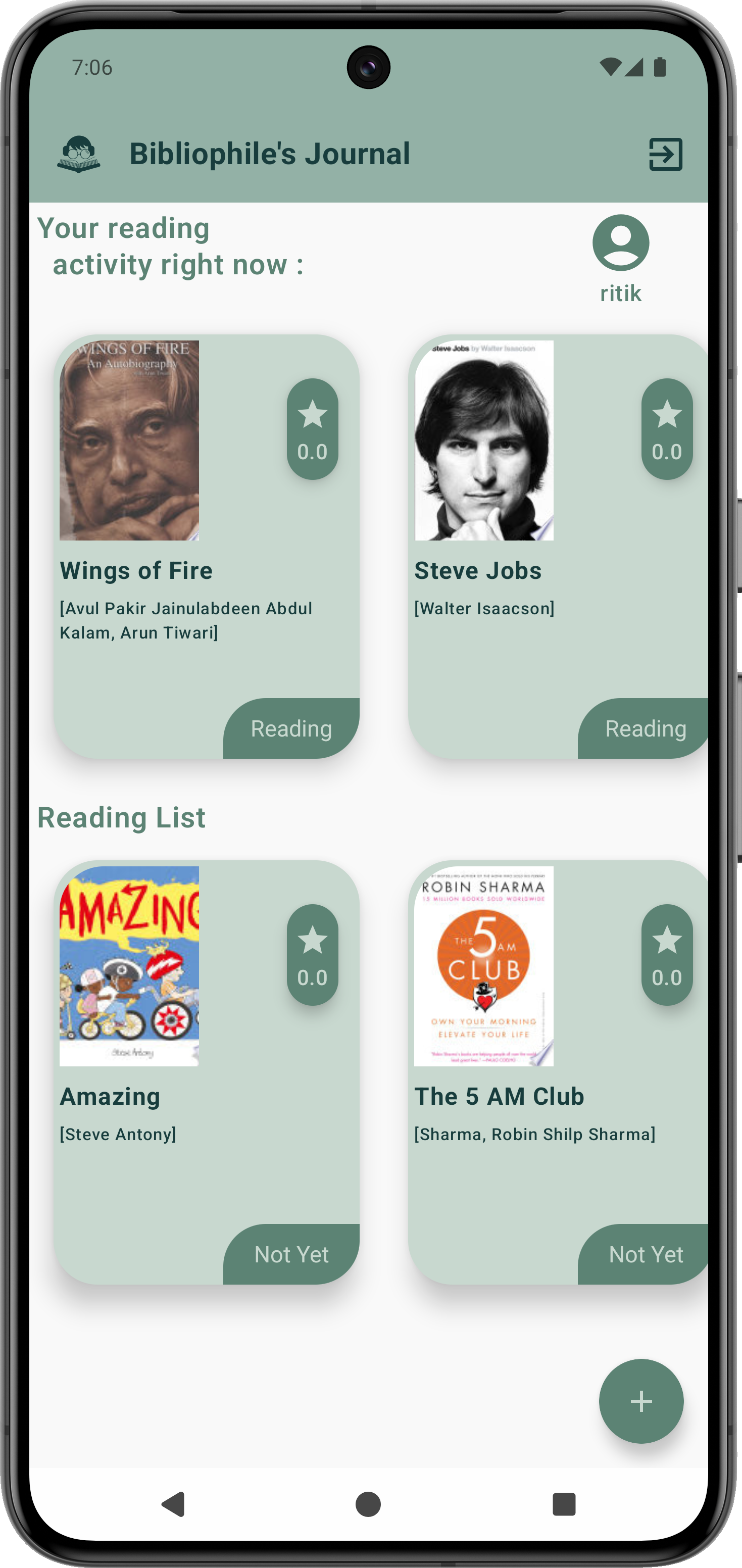742x1568 pixels.
Task: Tap the logout icon in the app bar
Action: (x=665, y=154)
